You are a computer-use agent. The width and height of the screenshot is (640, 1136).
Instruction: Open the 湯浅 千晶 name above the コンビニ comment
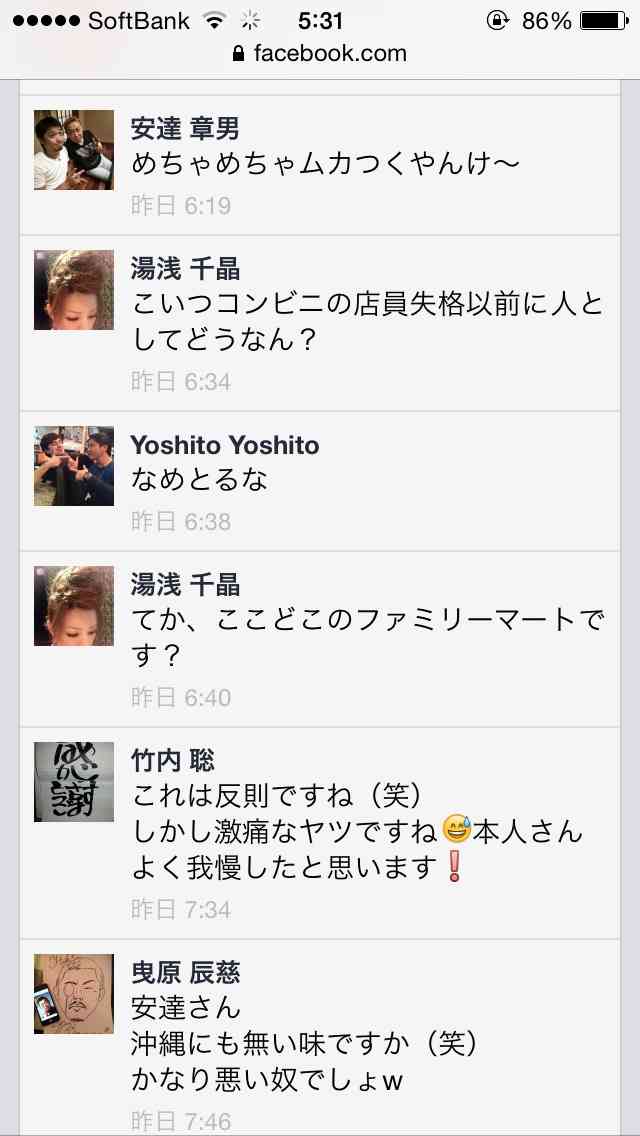[185, 269]
